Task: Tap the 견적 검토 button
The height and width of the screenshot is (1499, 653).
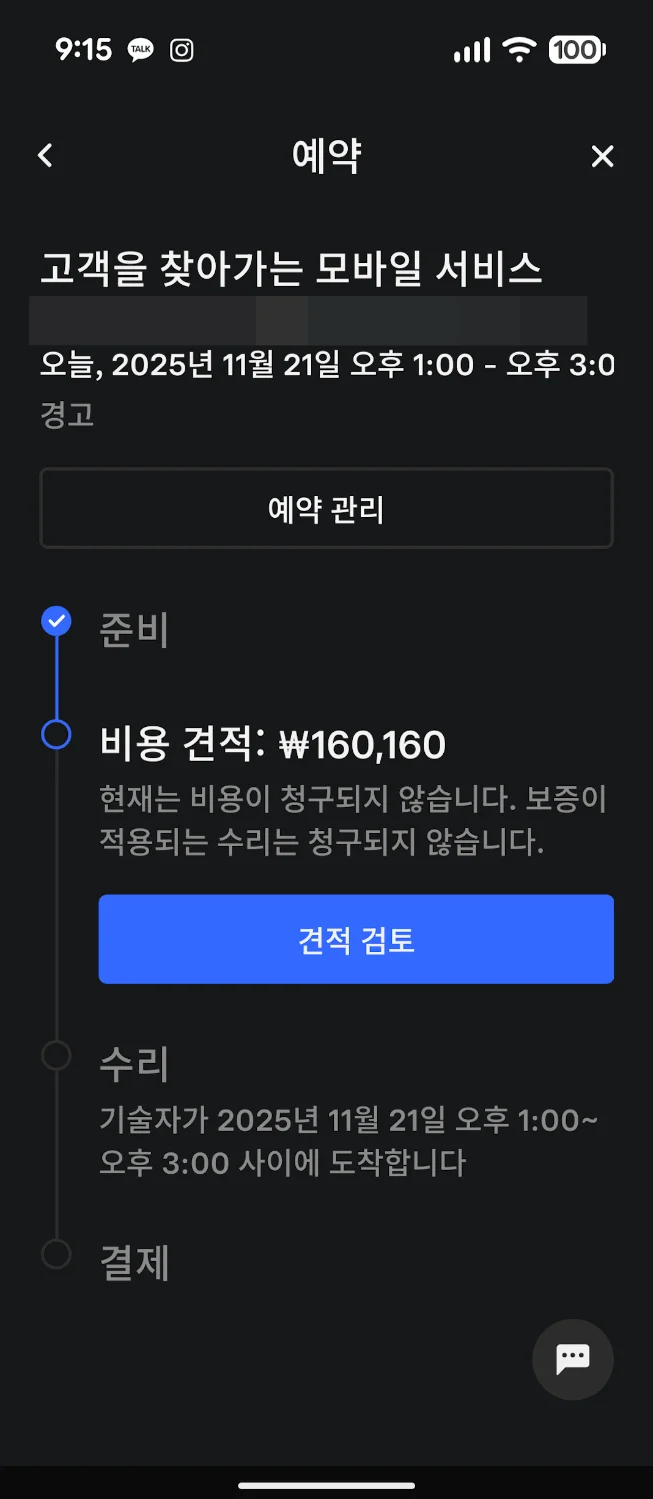Action: [x=356, y=940]
